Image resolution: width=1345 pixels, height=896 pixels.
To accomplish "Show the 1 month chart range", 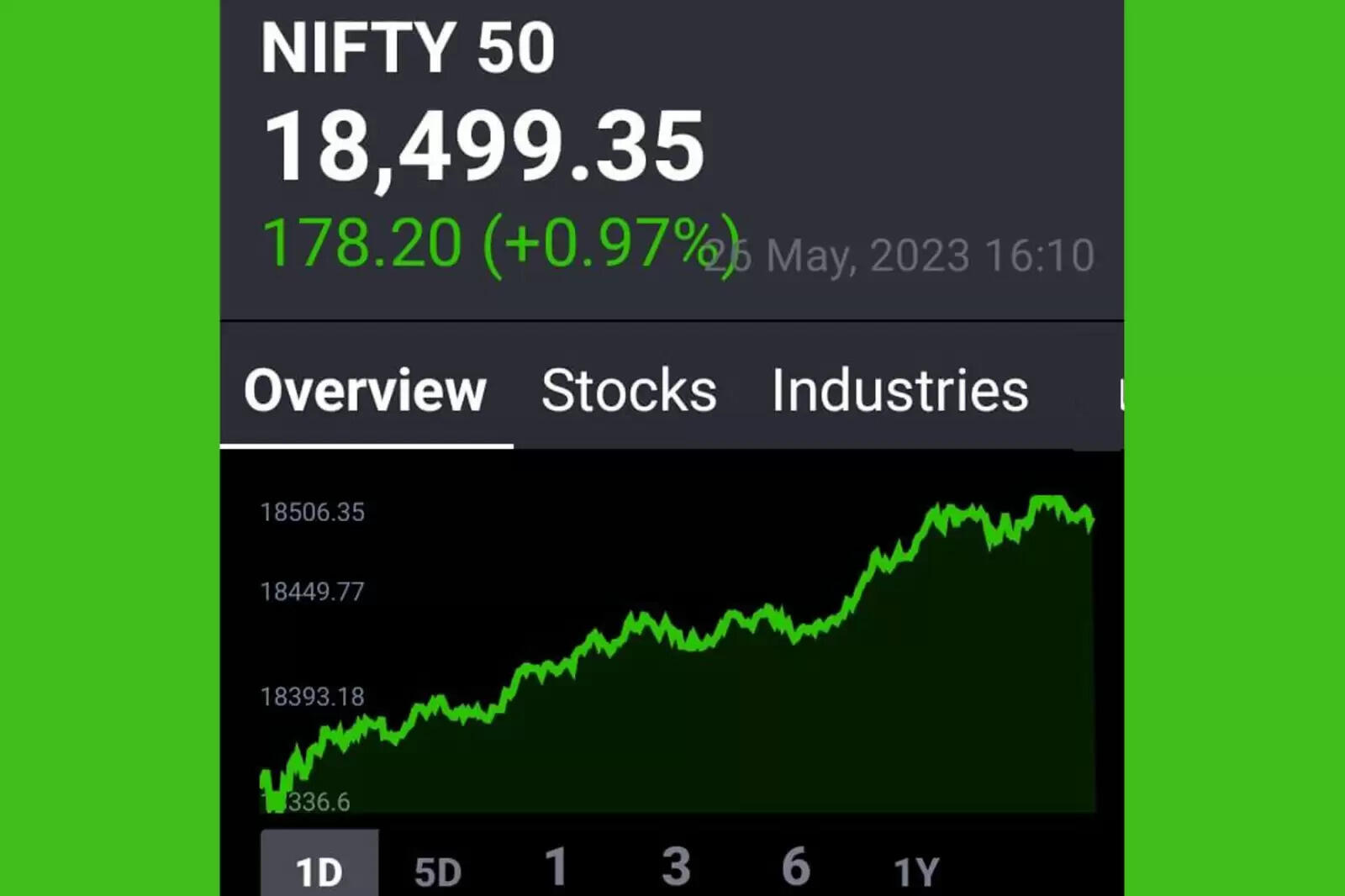I will (556, 867).
